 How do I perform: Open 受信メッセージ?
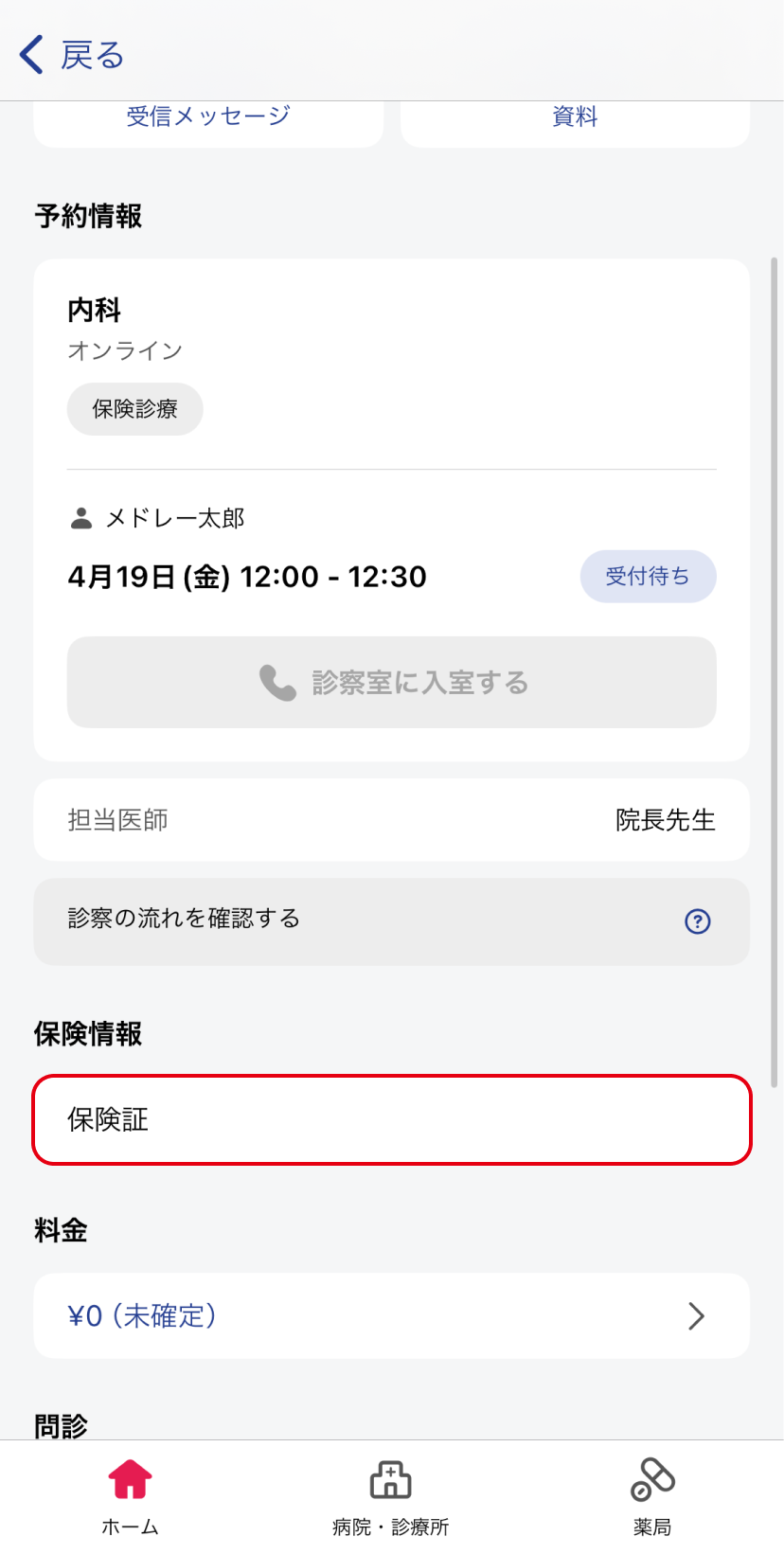coord(208,123)
